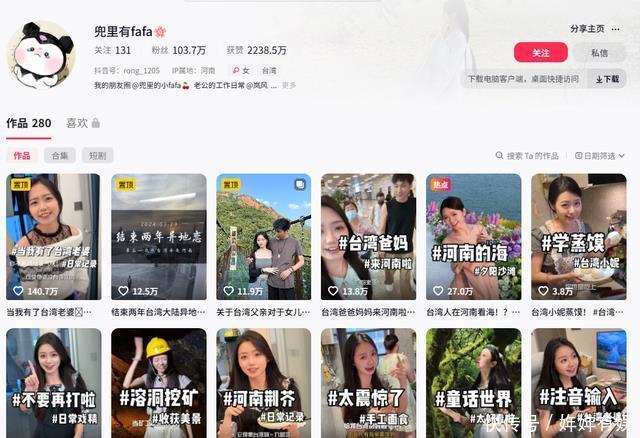640x438 pixels.
Task: Open the 结束两年异地恋 video
Action: click(158, 237)
